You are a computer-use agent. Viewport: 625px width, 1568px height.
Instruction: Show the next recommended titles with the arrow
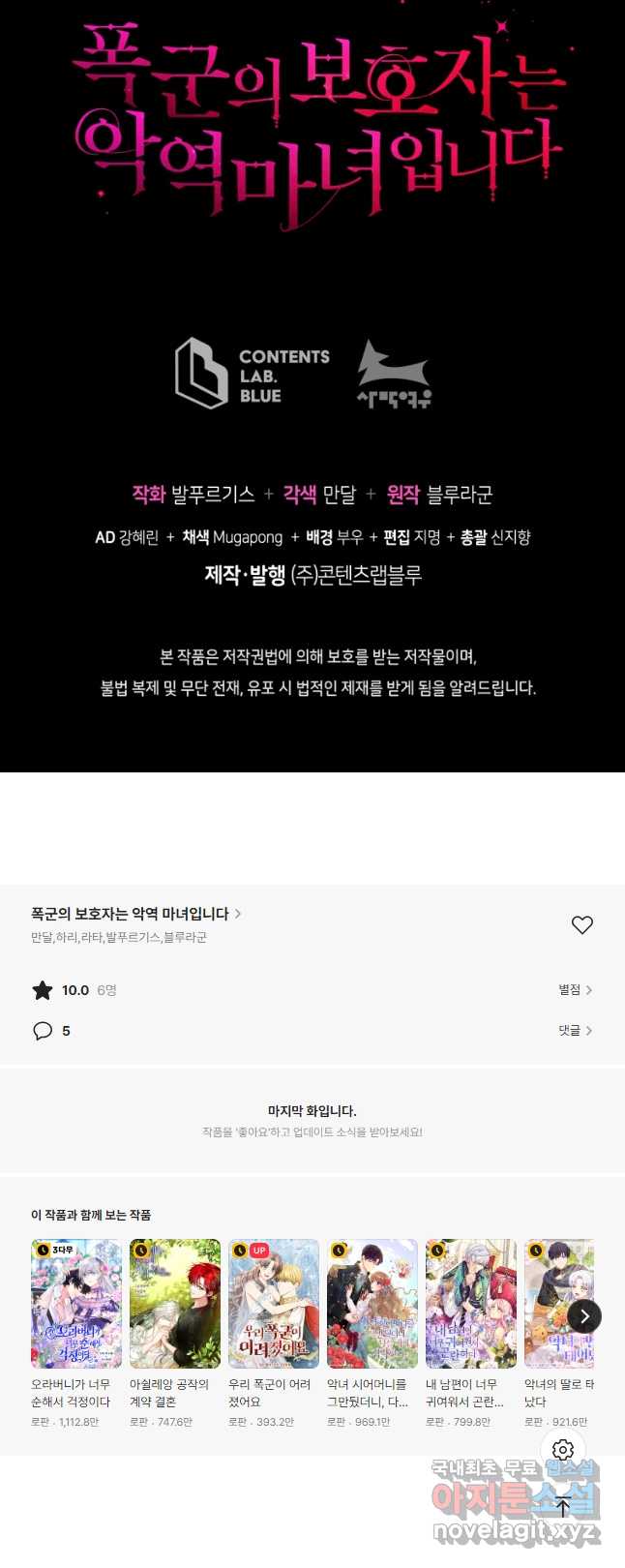[x=584, y=1315]
